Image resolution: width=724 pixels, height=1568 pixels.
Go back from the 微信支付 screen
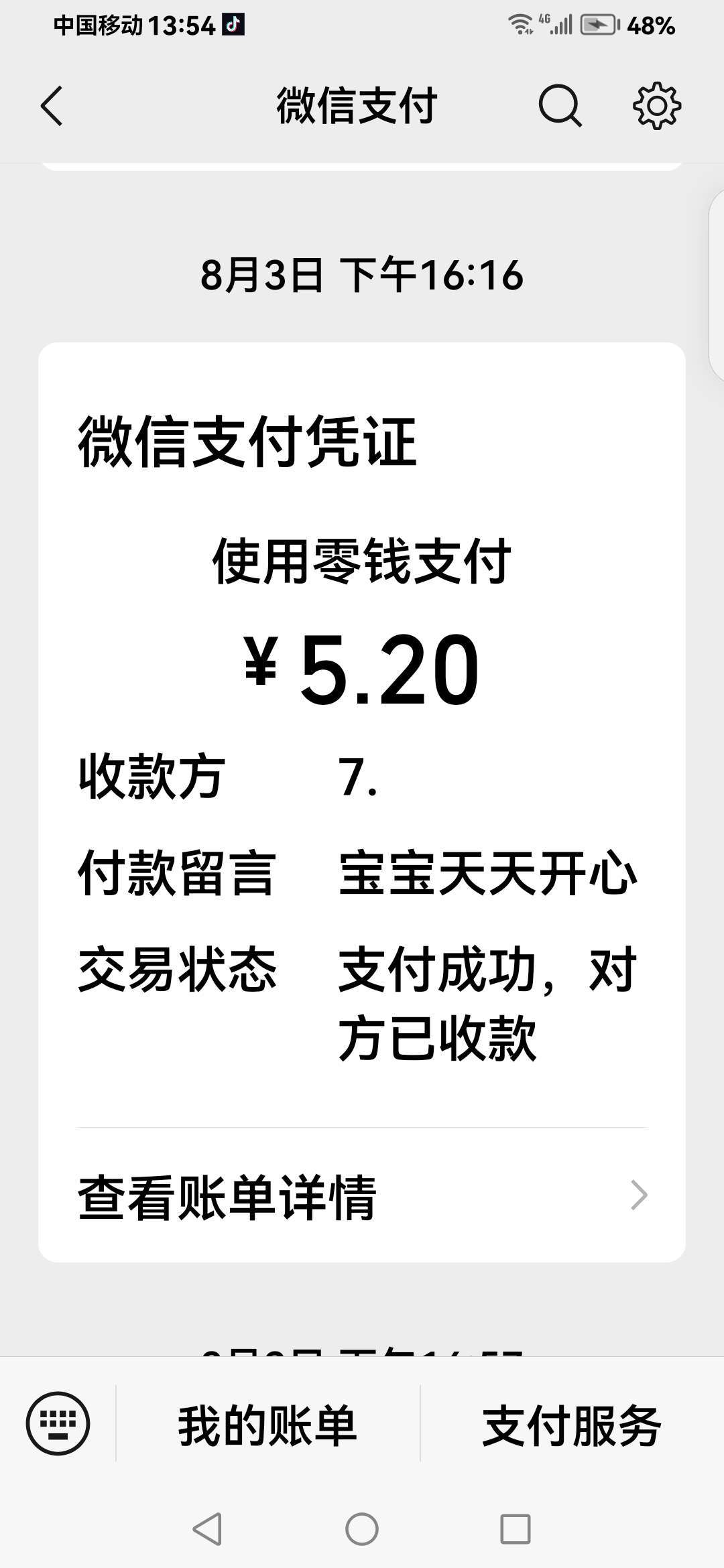pyautogui.click(x=52, y=106)
